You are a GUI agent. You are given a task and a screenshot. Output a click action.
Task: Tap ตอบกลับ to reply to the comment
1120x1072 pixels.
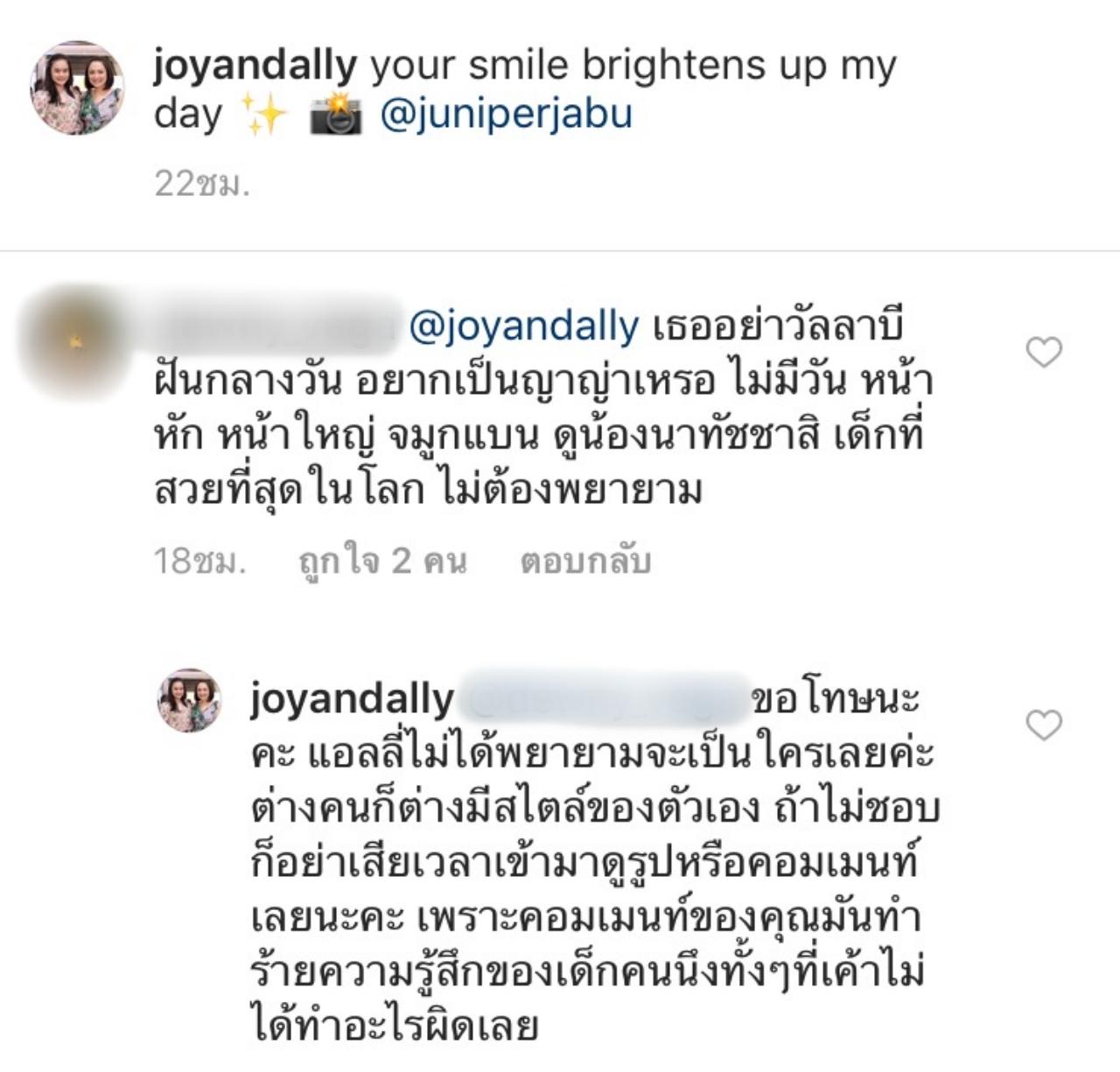coord(585,561)
